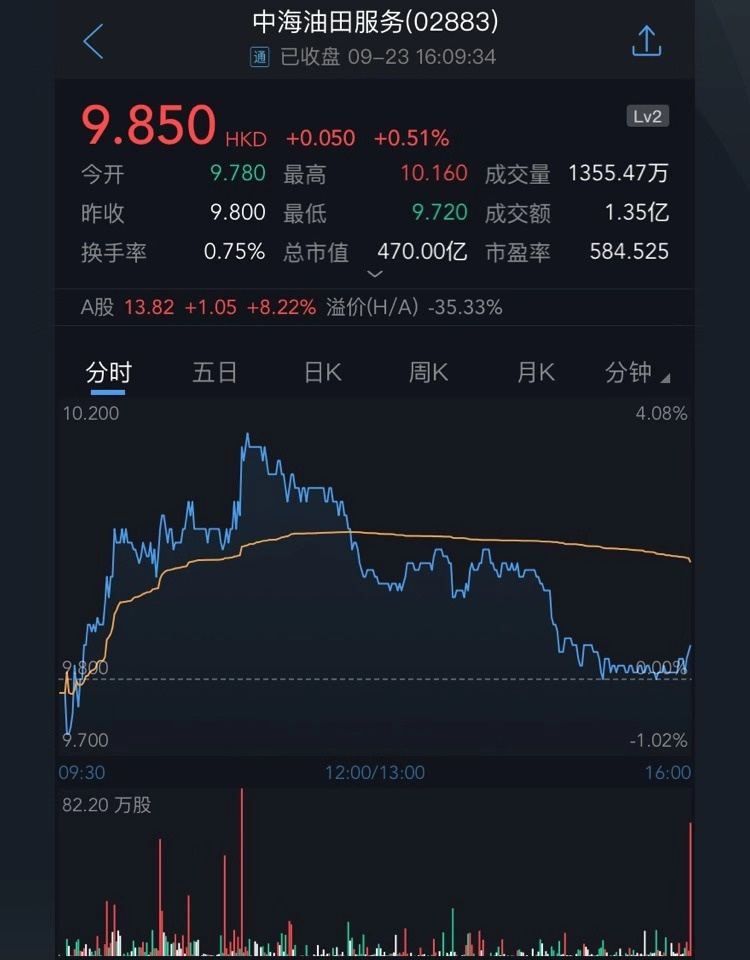
Task: Switch to the 分时 chart tab
Action: pyautogui.click(x=108, y=373)
